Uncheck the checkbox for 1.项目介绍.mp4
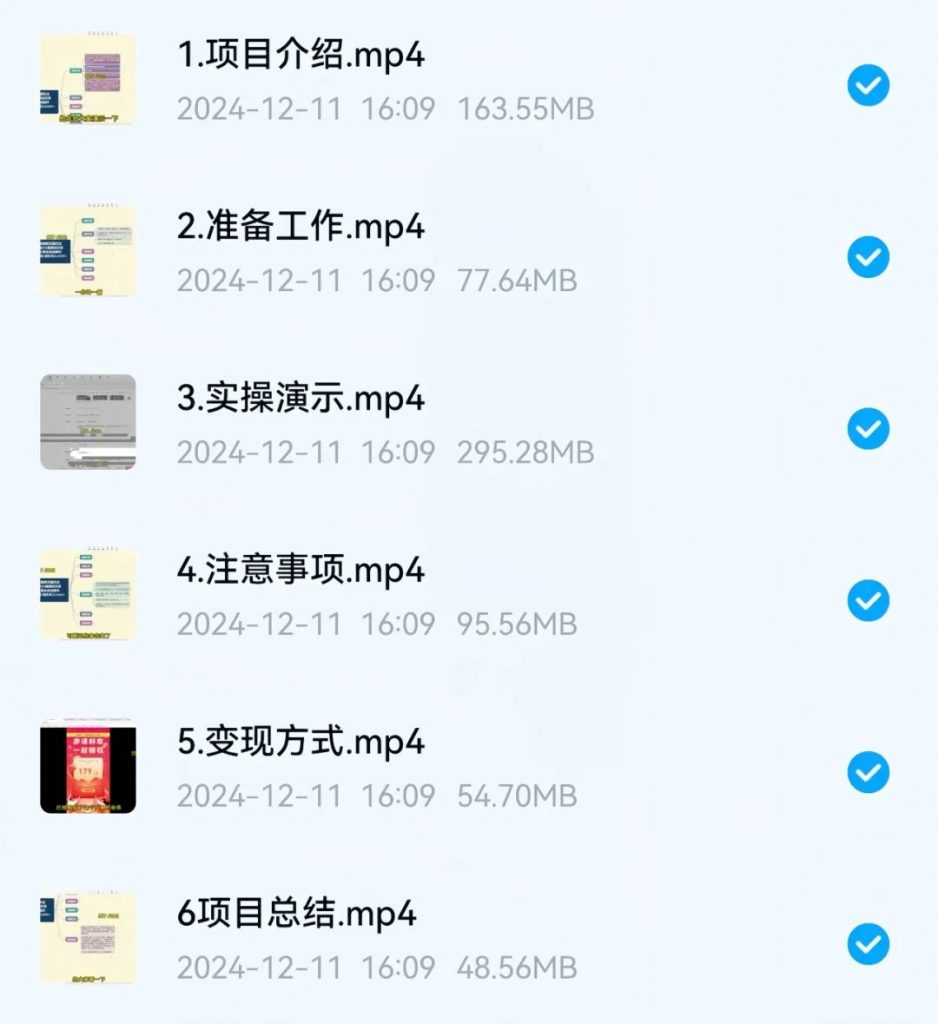The height and width of the screenshot is (1024, 938). pyautogui.click(x=868, y=86)
